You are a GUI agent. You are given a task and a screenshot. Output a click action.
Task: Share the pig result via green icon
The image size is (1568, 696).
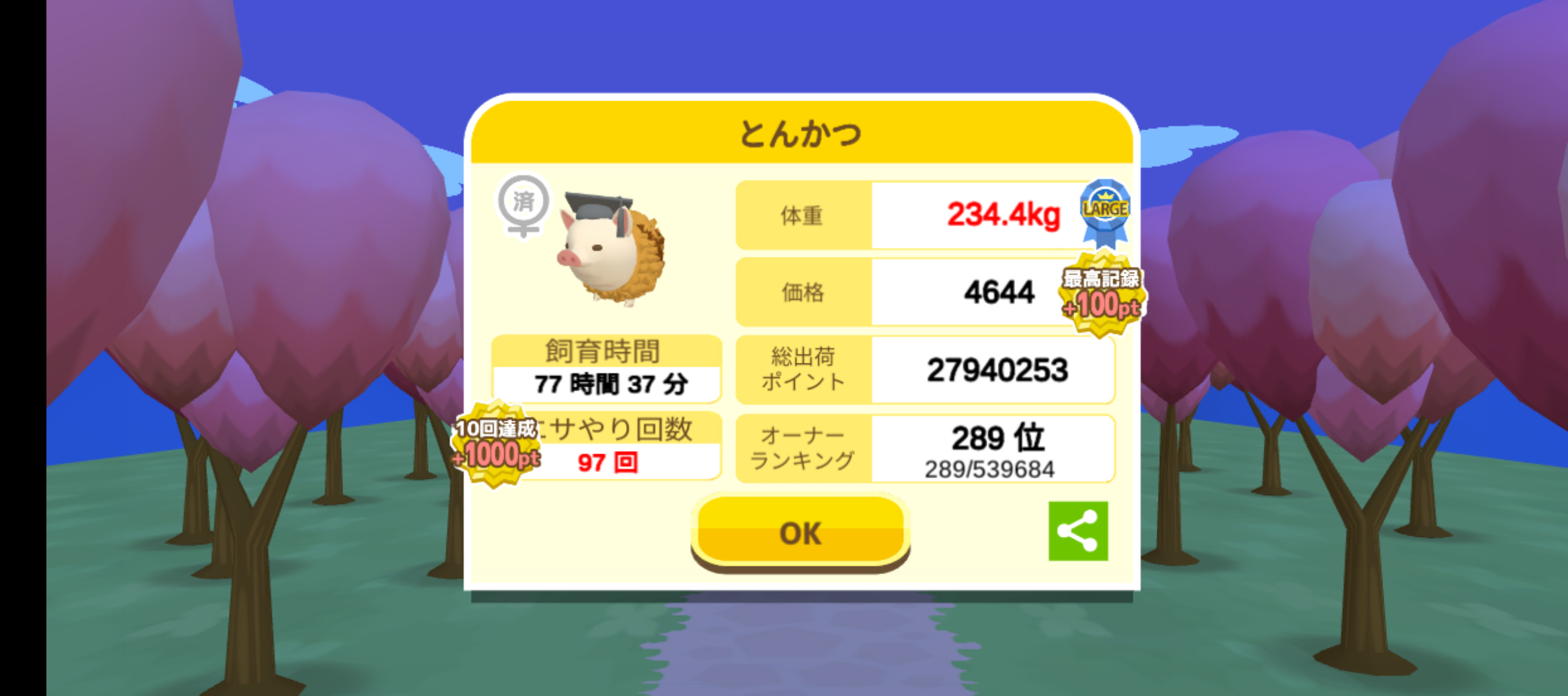click(x=1077, y=531)
